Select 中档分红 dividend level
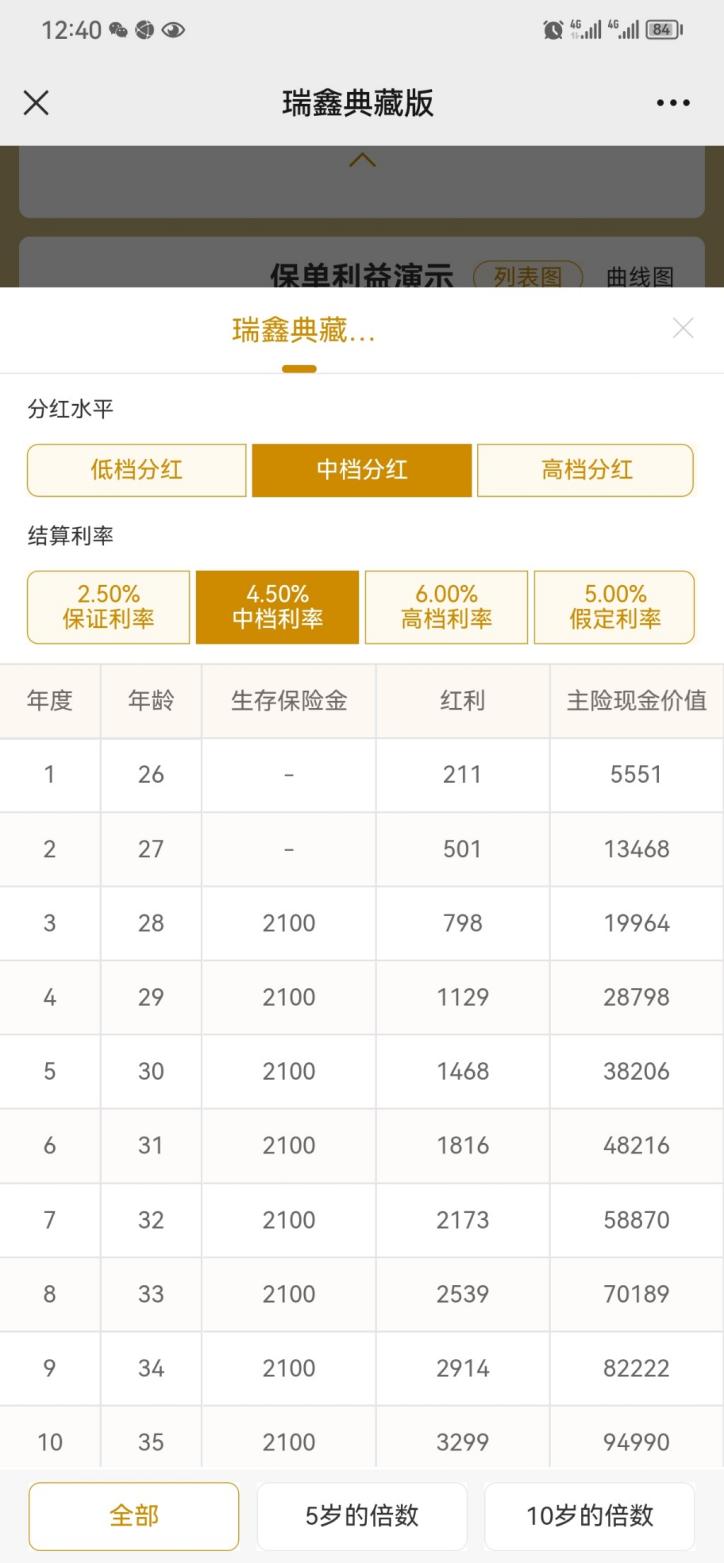 click(x=361, y=470)
